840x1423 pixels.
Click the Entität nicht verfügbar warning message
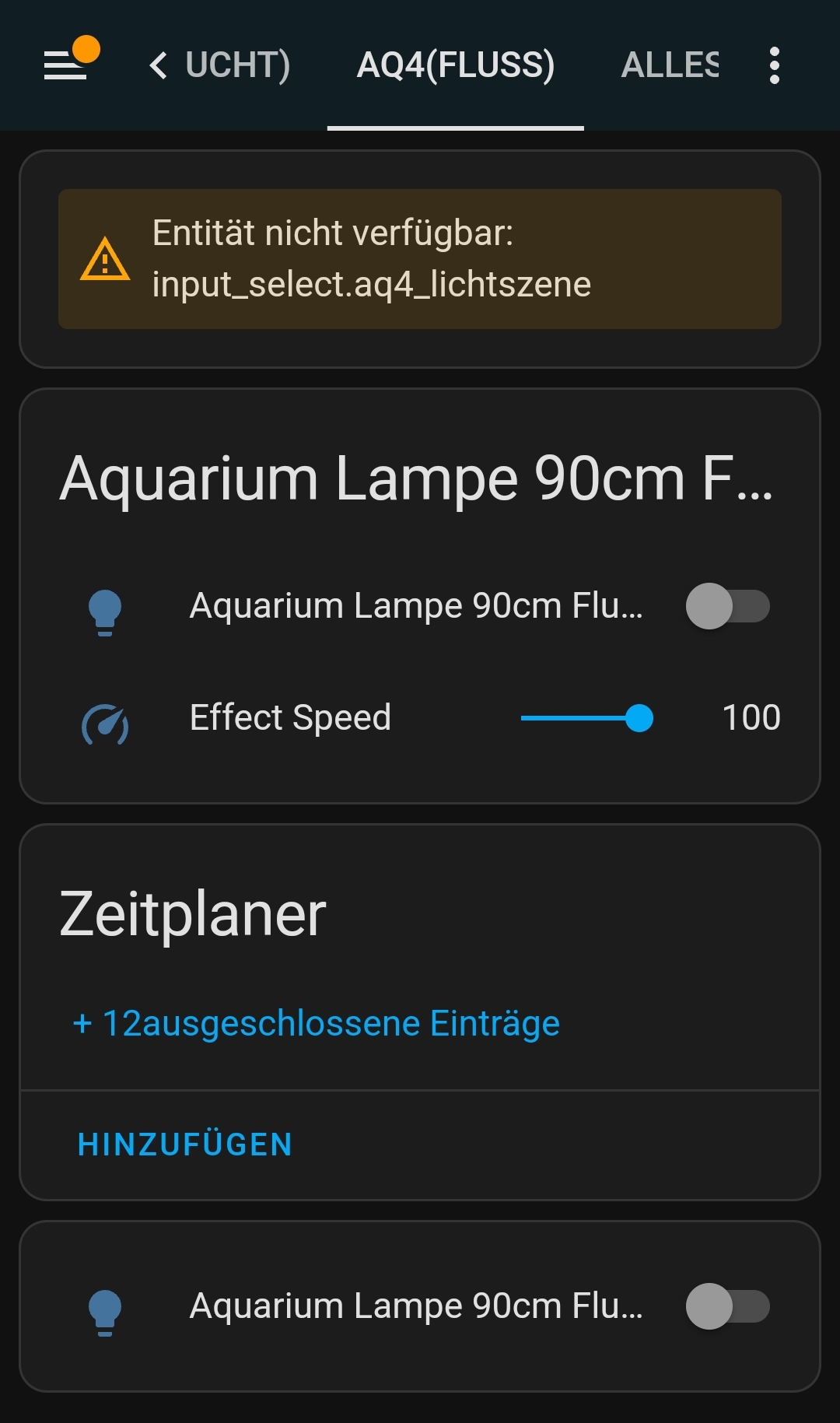point(372,258)
